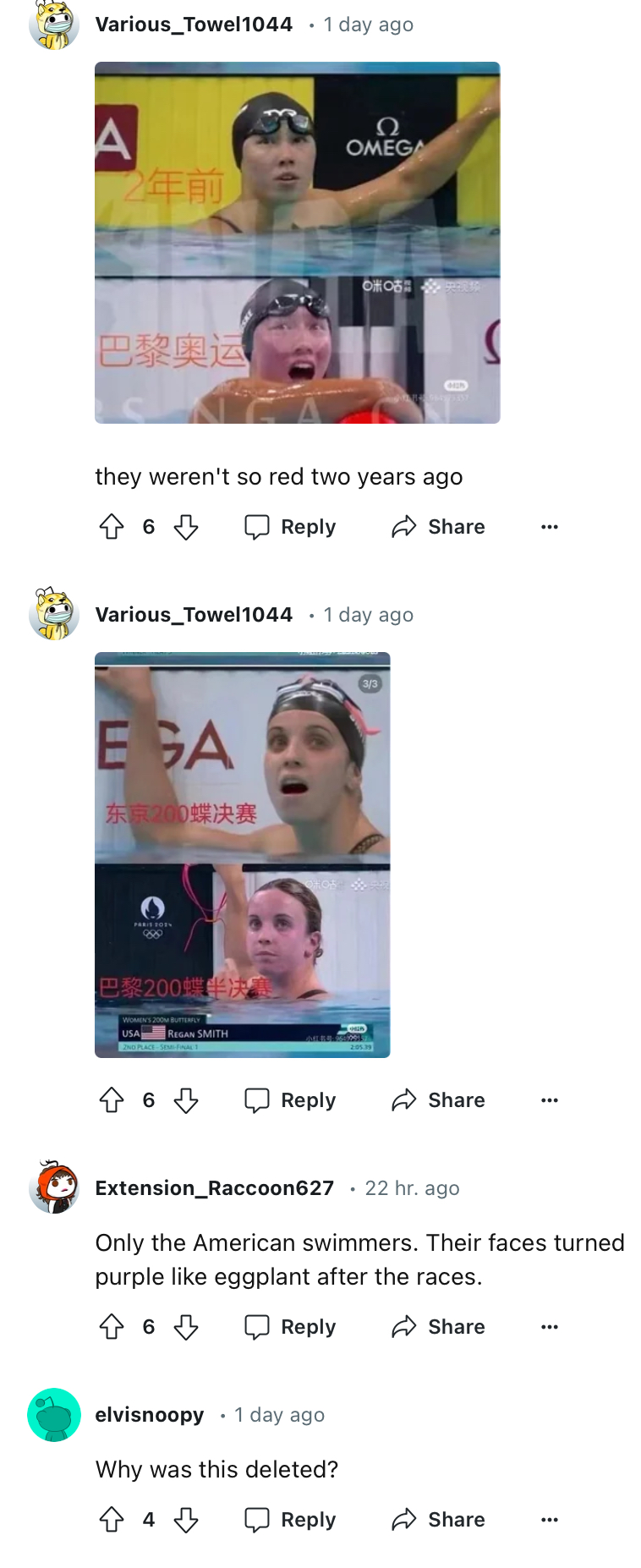641x1568 pixels.
Task: View Extension_Raccoon627's profile
Action: 214,1188
